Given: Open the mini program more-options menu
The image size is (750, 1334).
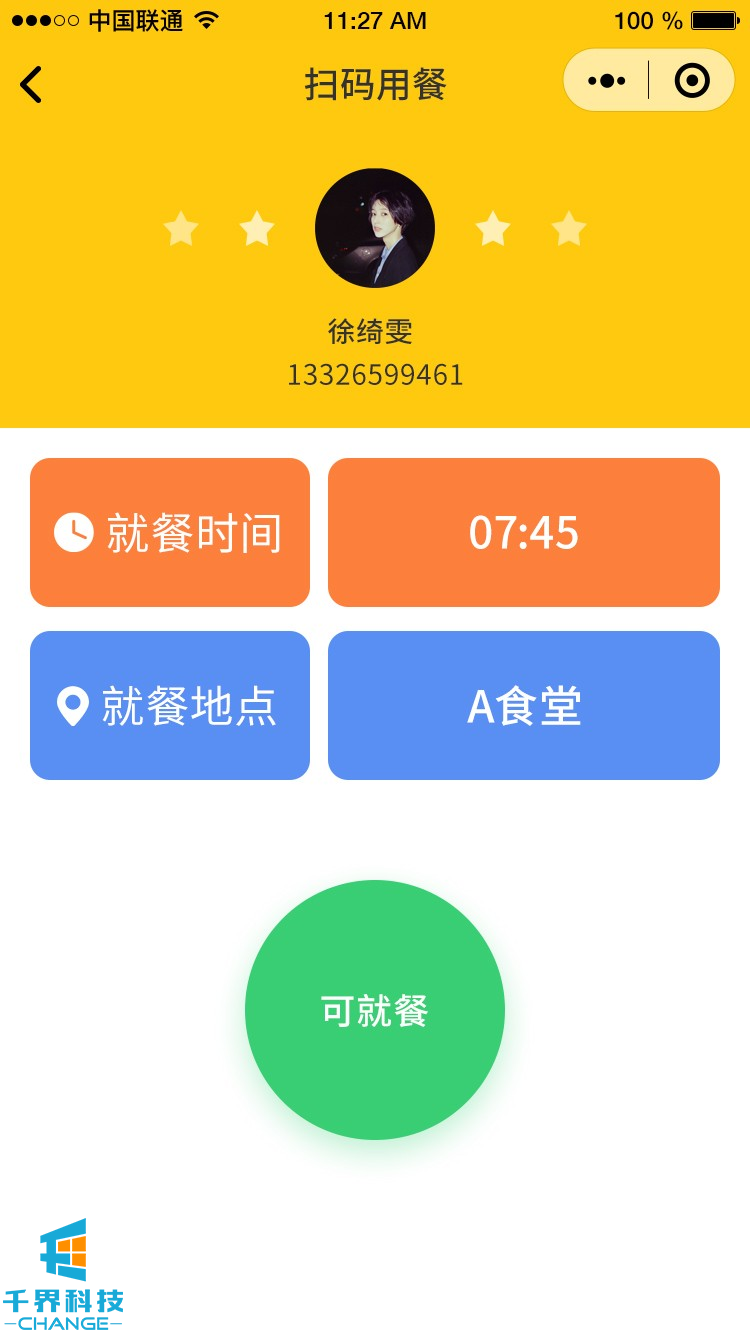Looking at the screenshot, I should coord(606,81).
